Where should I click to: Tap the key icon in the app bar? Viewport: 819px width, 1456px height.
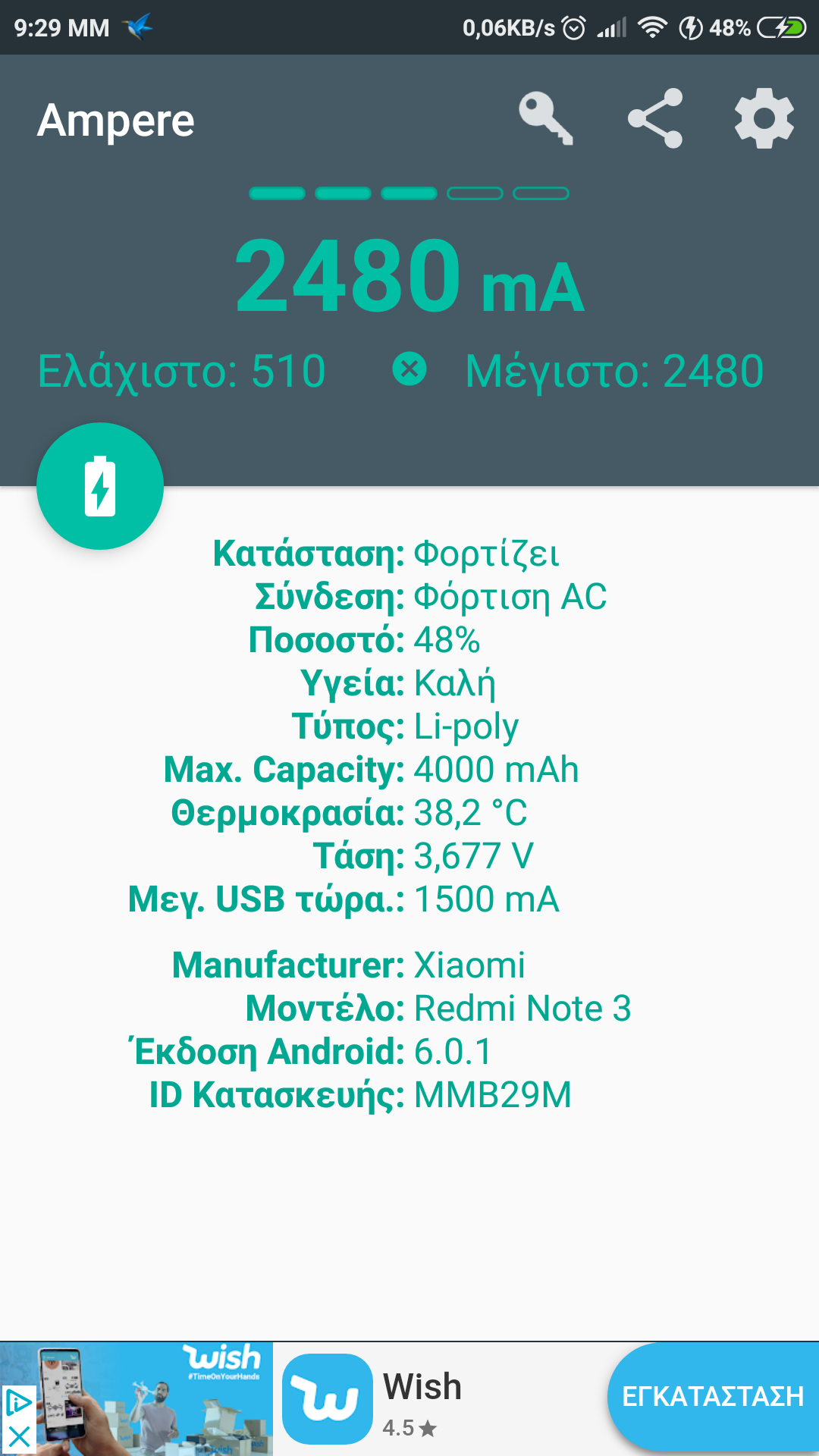pos(545,119)
